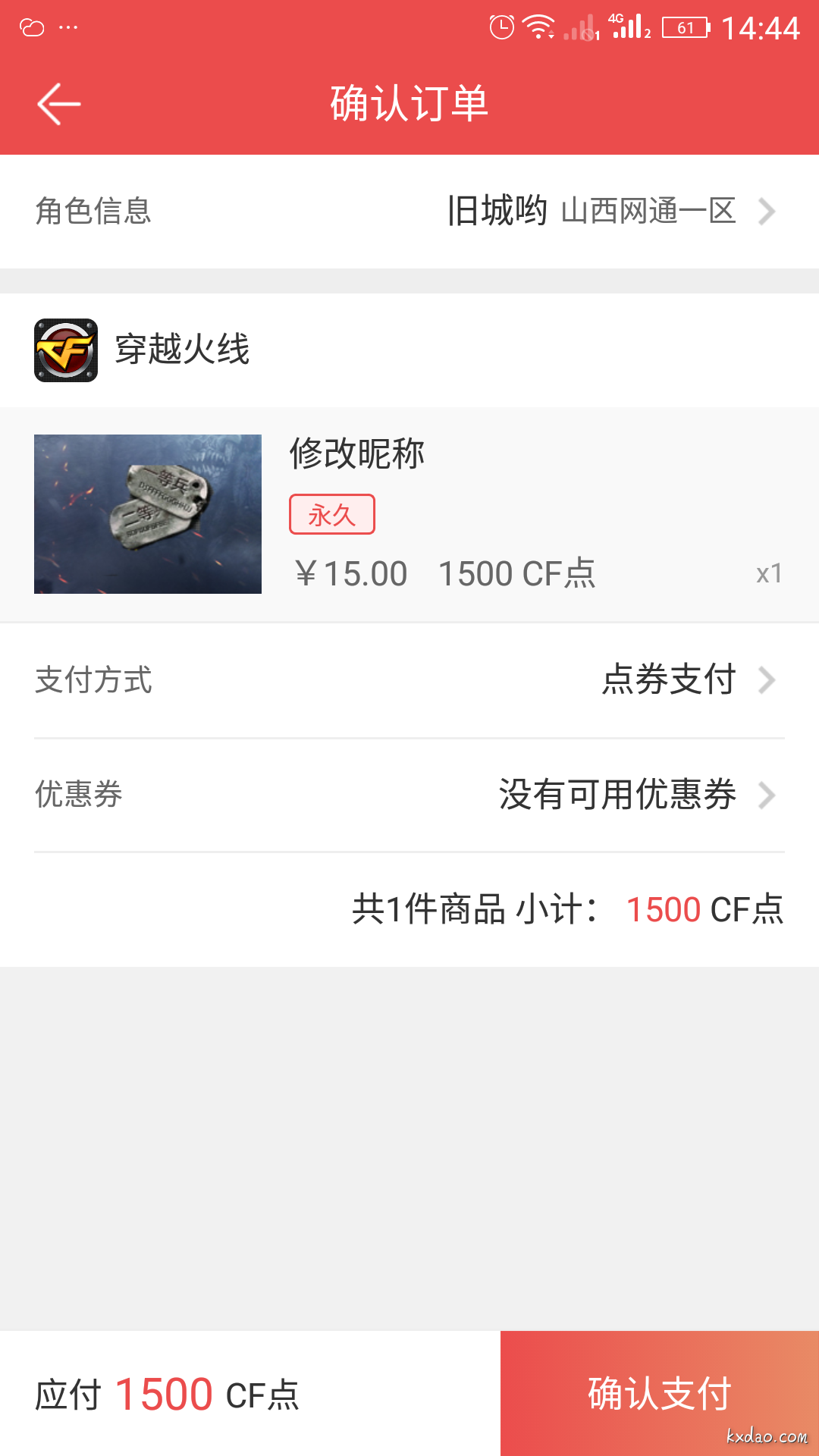Toggle the 点券支付 payment method
Image resolution: width=819 pixels, height=1456 pixels.
(x=669, y=680)
